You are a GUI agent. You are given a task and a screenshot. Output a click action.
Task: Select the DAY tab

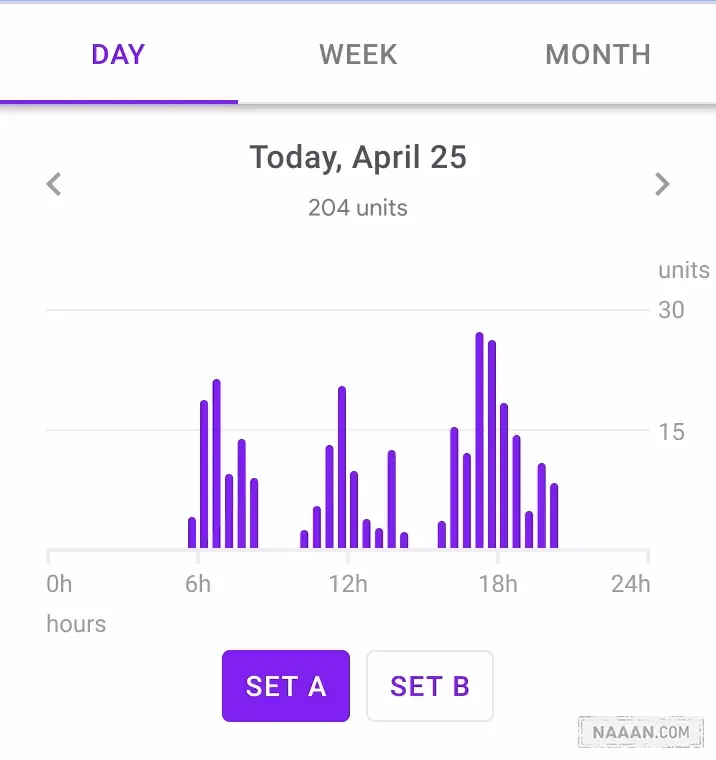(118, 54)
